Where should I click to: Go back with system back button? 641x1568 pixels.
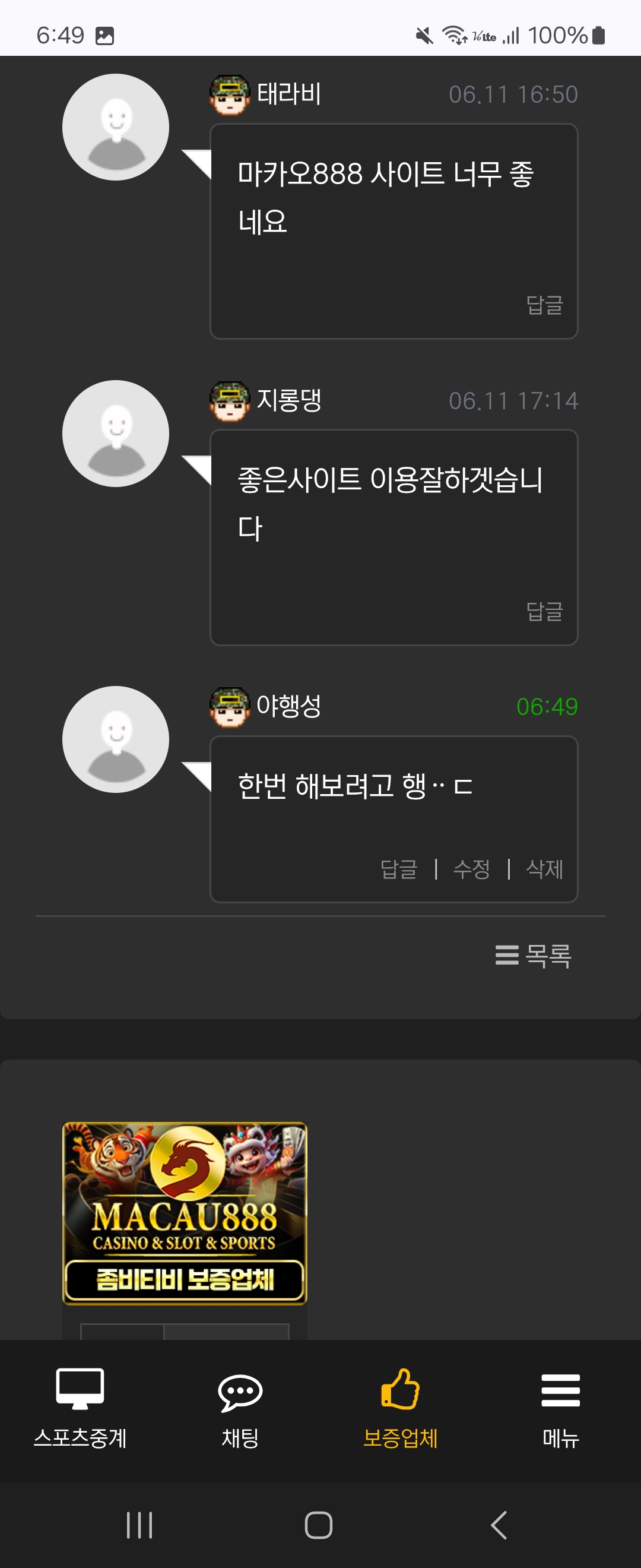tap(499, 1525)
